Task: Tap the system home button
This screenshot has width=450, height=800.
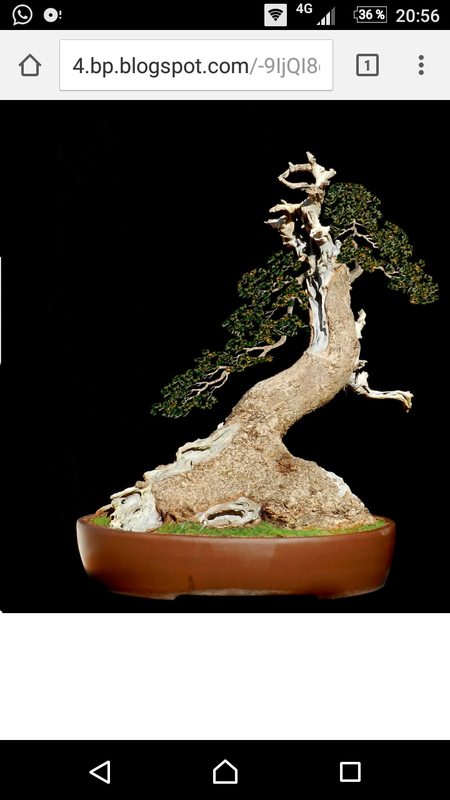Action: coord(225,771)
